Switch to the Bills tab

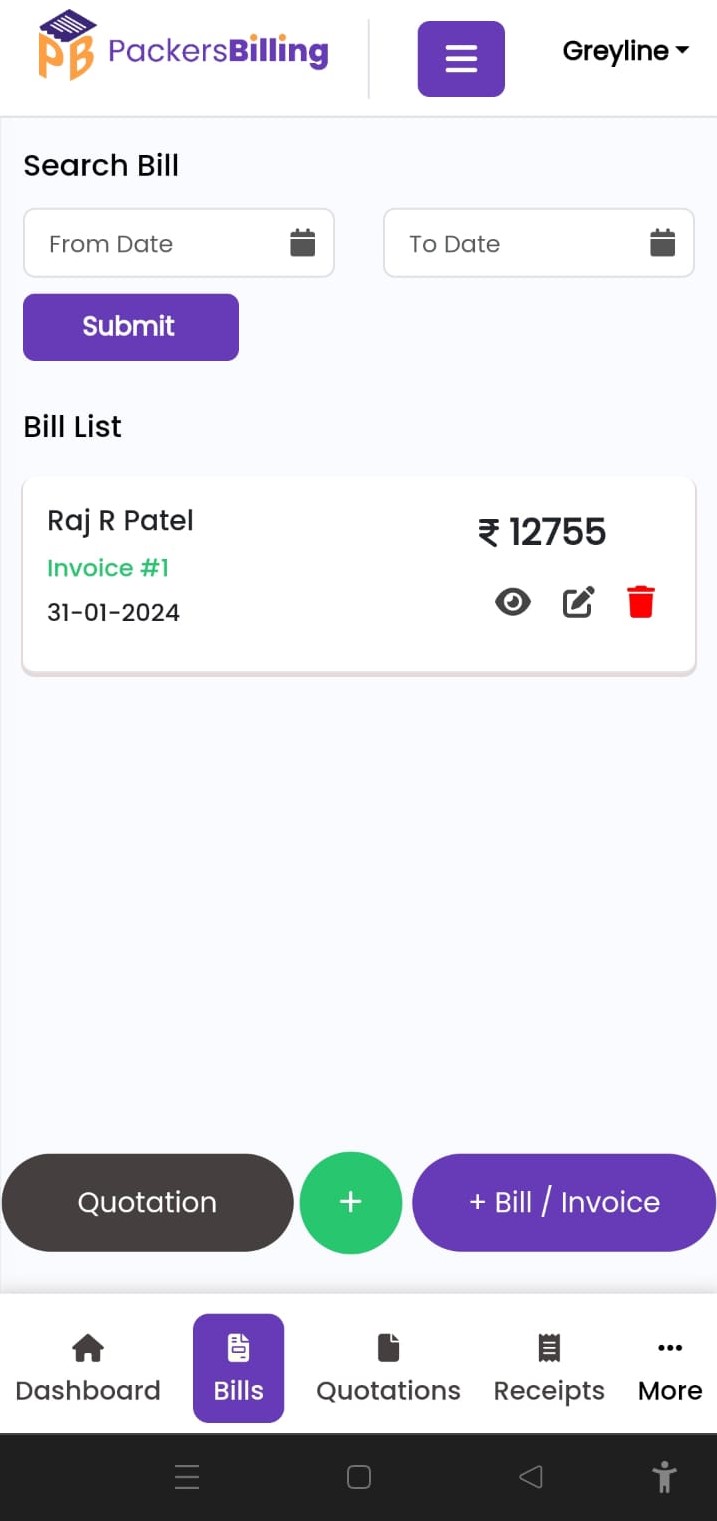click(238, 1367)
